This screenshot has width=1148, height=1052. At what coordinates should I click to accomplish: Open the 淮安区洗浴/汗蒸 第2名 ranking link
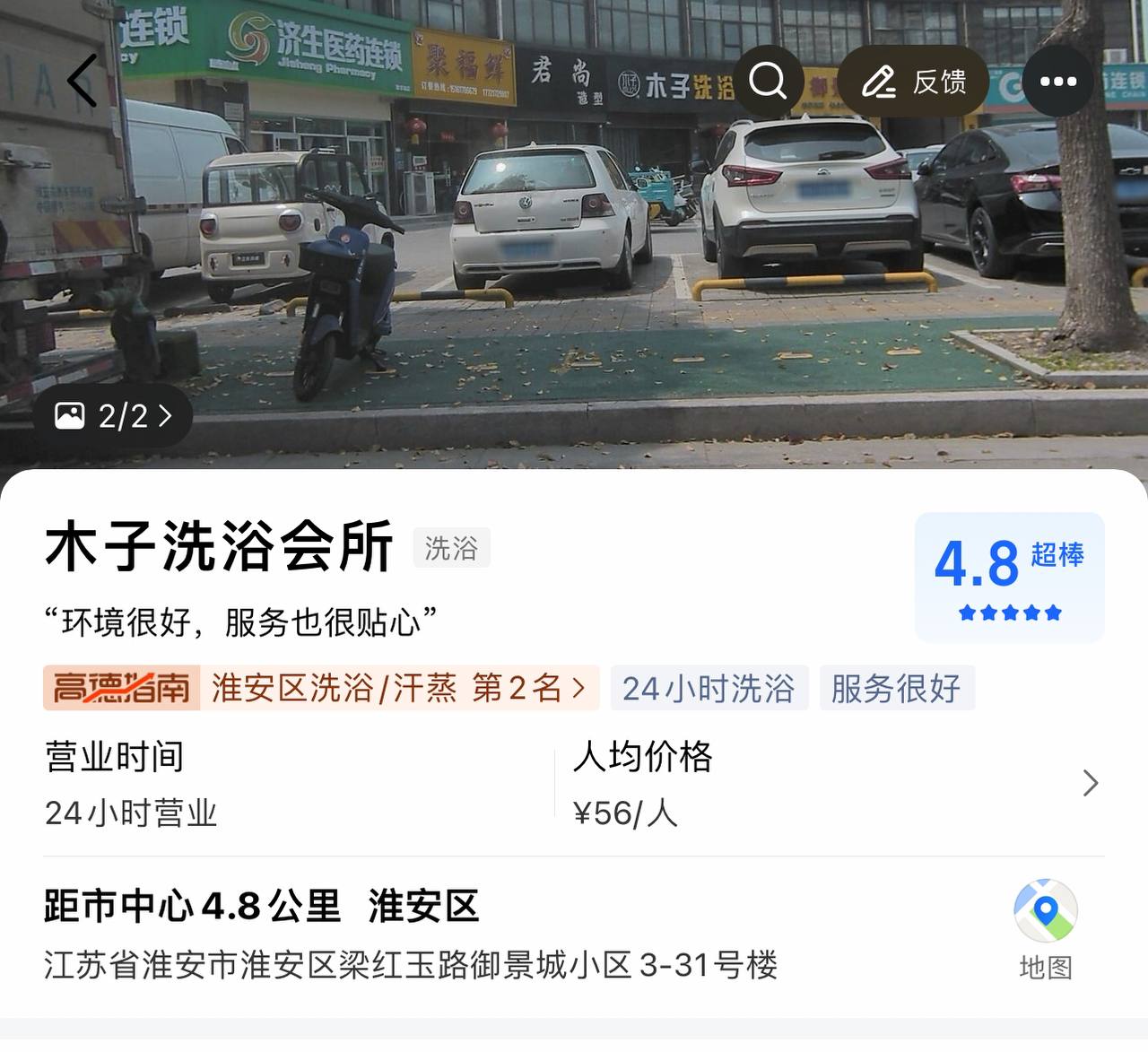pyautogui.click(x=398, y=689)
